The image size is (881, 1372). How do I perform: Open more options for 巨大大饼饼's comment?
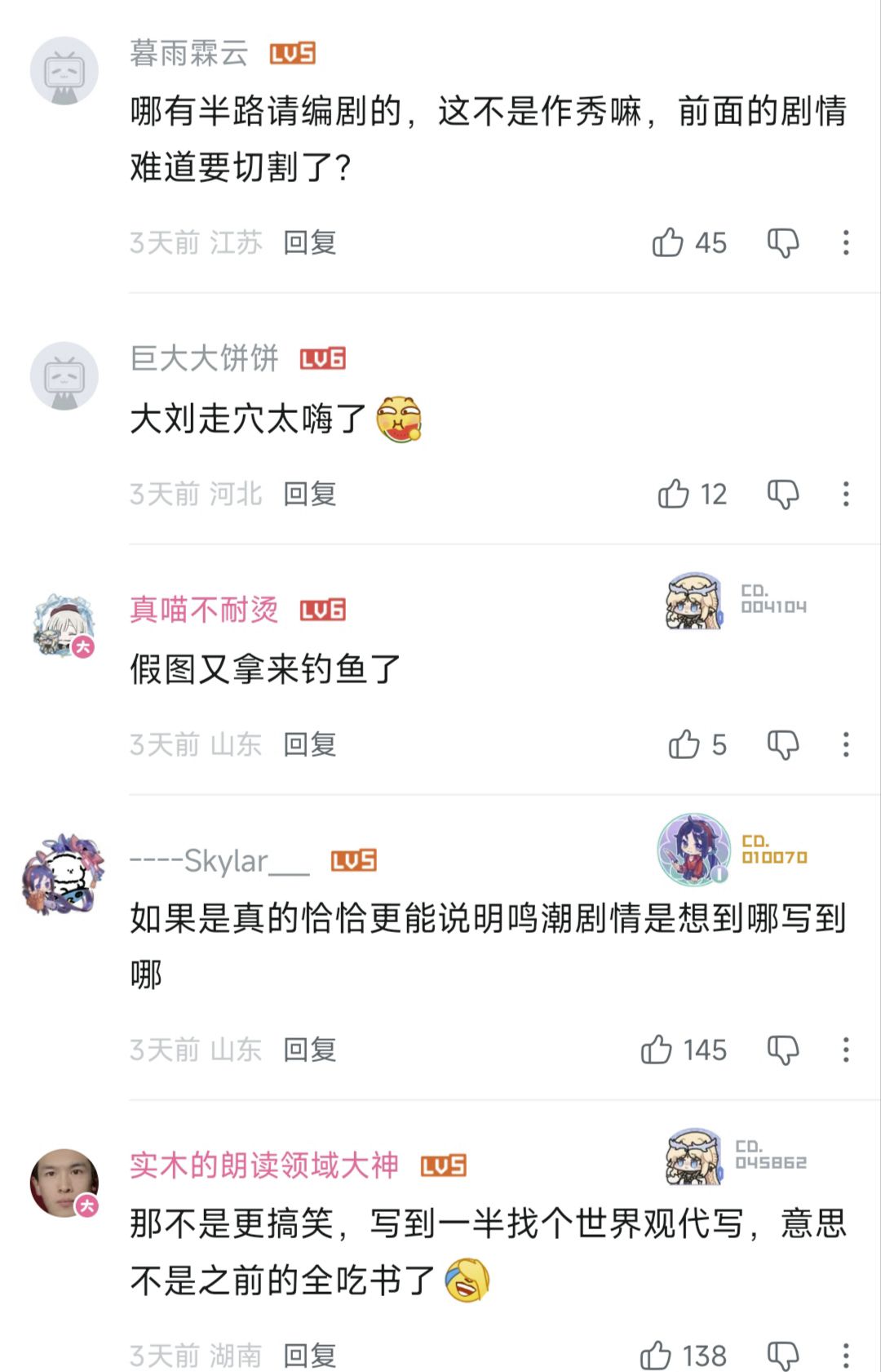pos(846,494)
